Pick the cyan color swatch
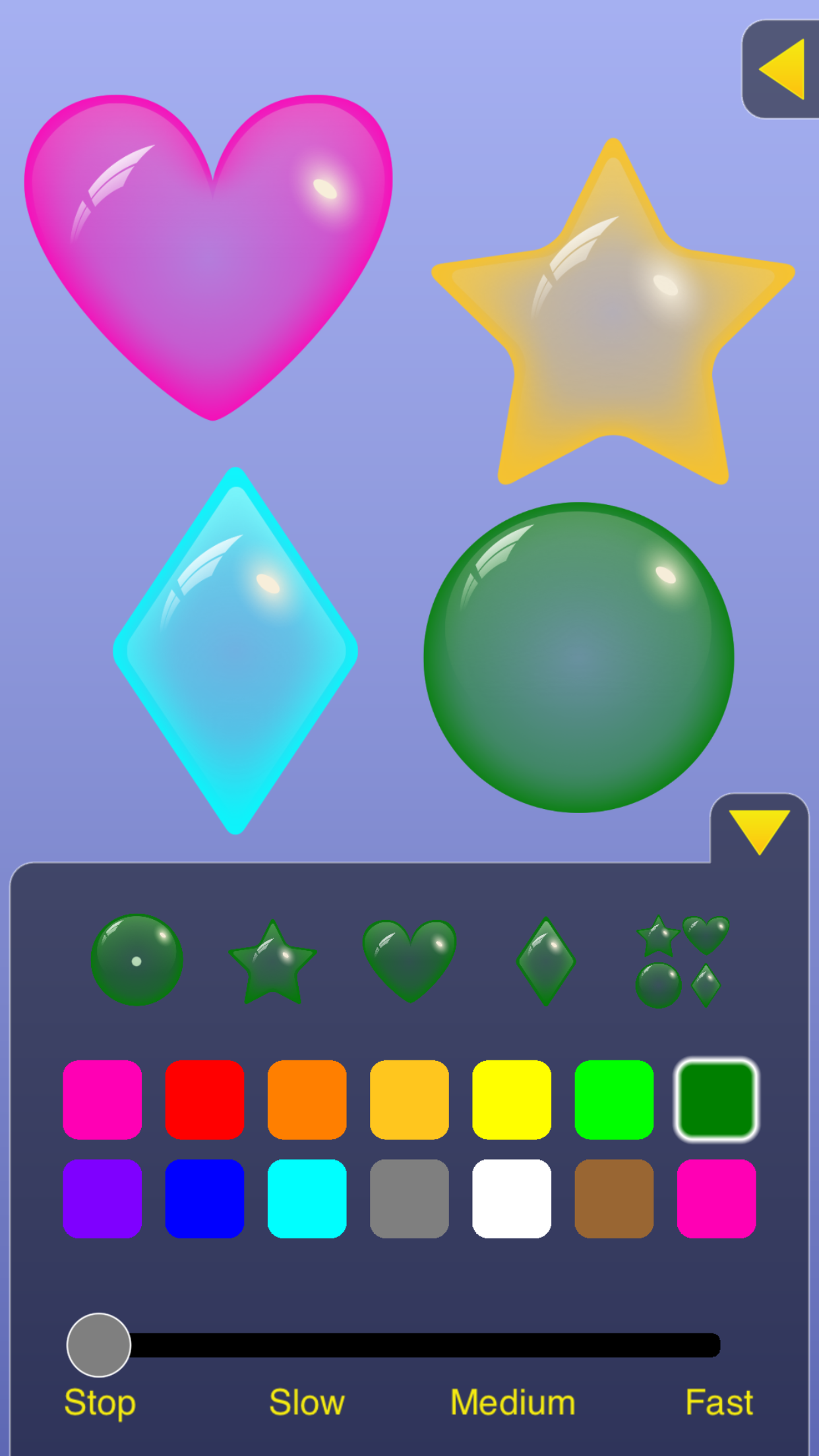 (307, 1198)
